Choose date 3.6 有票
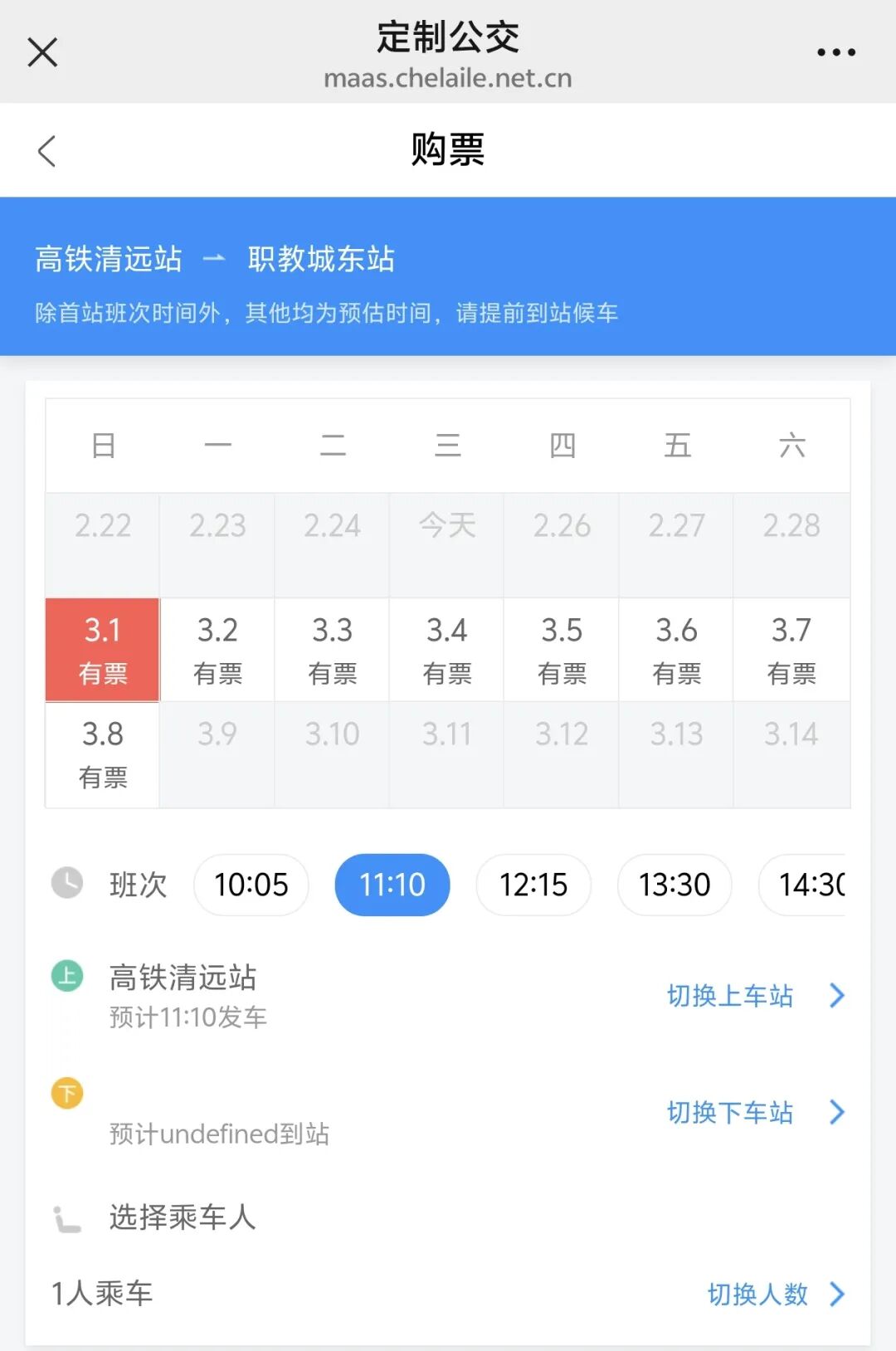The width and height of the screenshot is (896, 1351). (676, 650)
